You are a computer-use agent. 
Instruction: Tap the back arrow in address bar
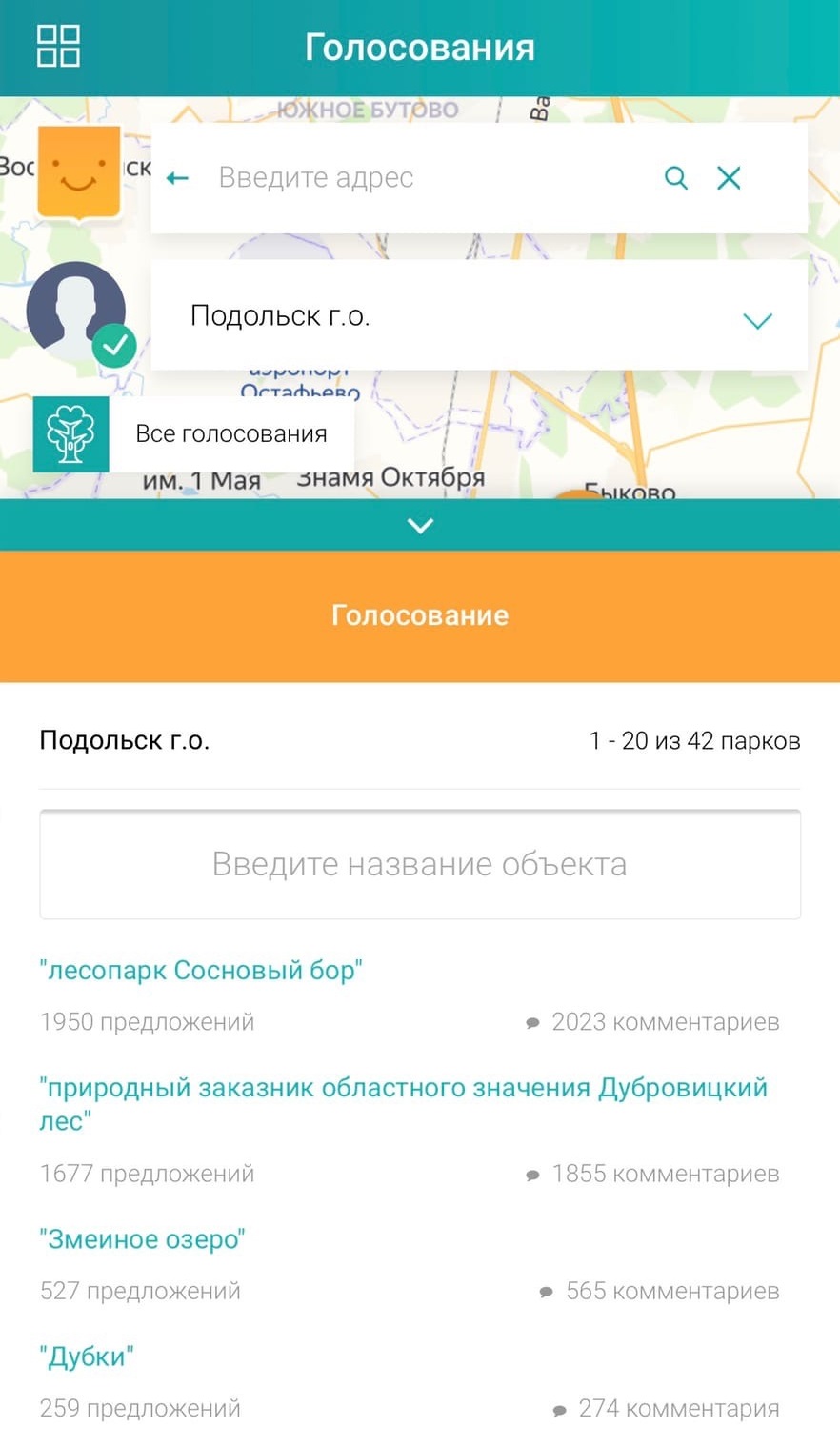pos(177,178)
